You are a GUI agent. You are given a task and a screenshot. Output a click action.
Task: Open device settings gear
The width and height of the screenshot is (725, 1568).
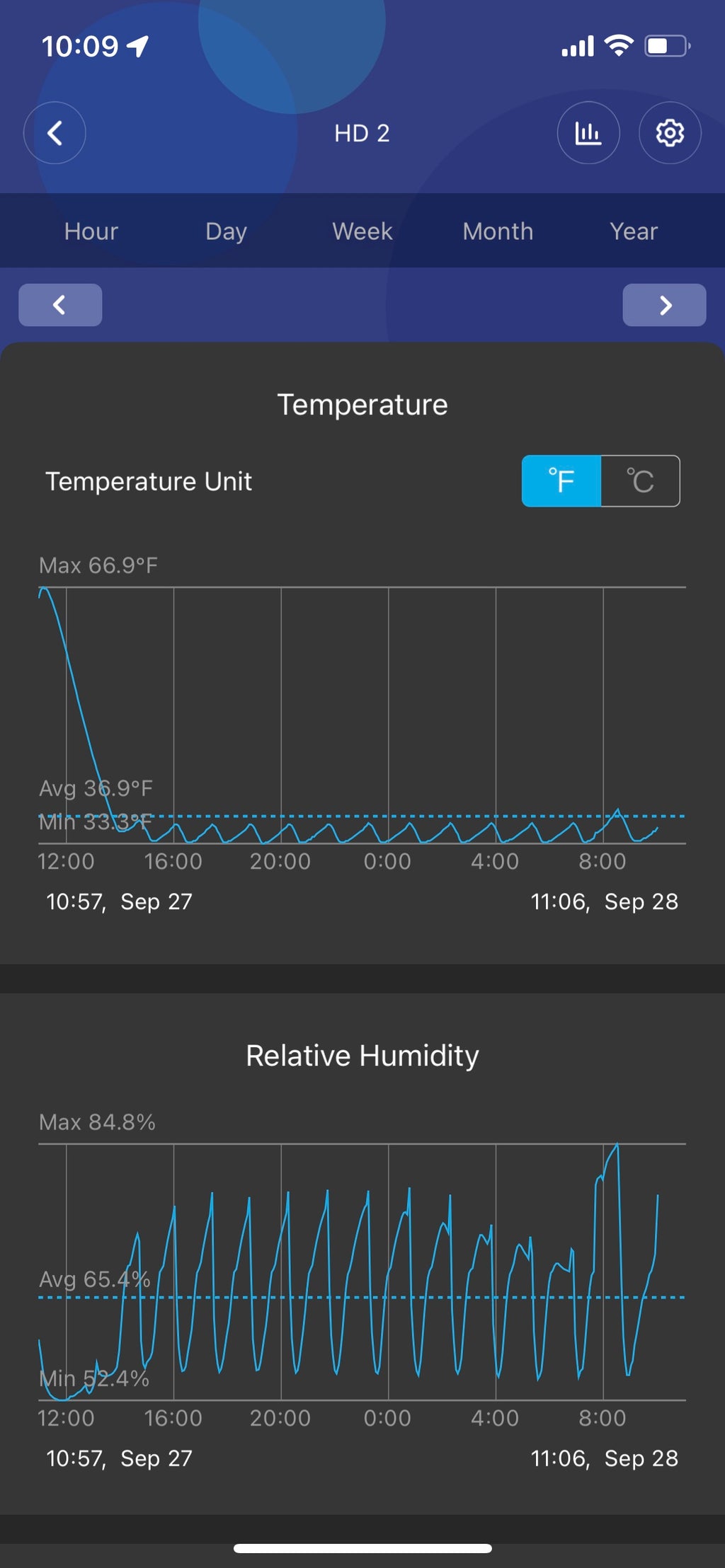pyautogui.click(x=669, y=133)
